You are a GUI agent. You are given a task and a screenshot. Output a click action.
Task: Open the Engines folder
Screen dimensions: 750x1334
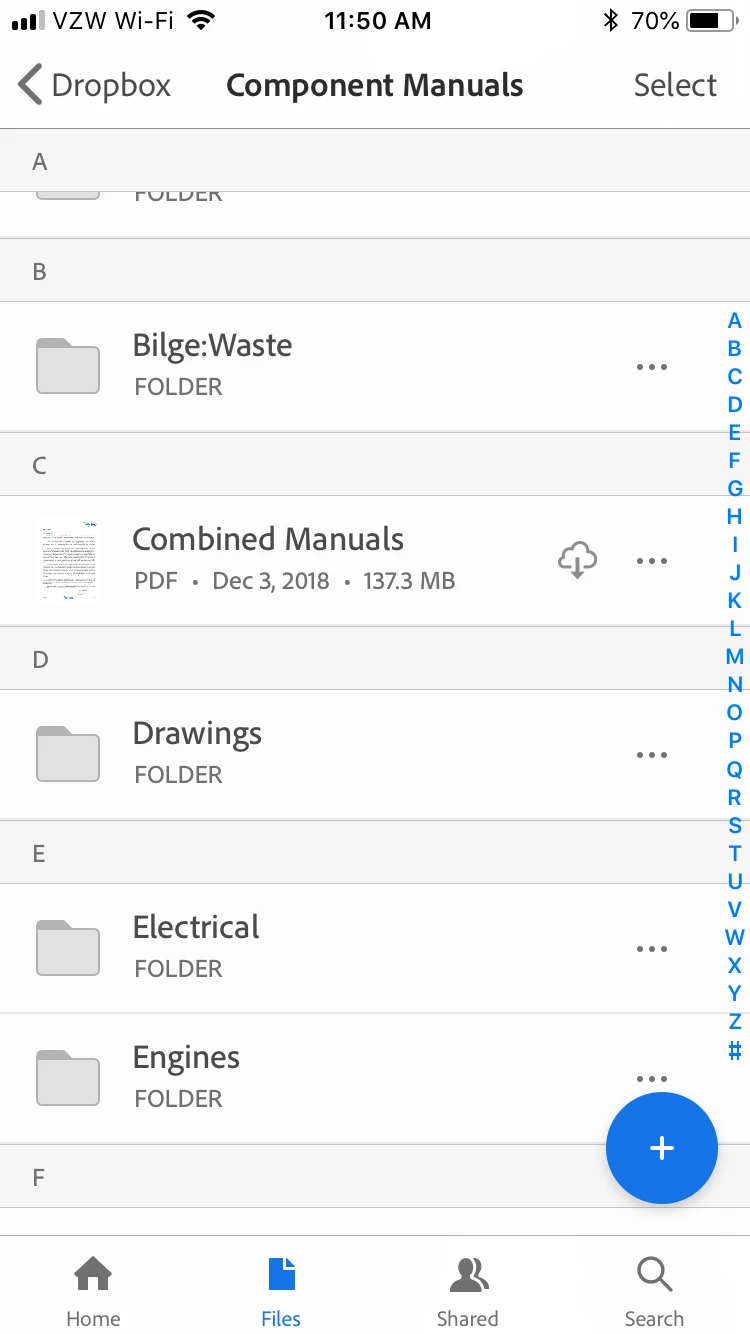point(186,1077)
